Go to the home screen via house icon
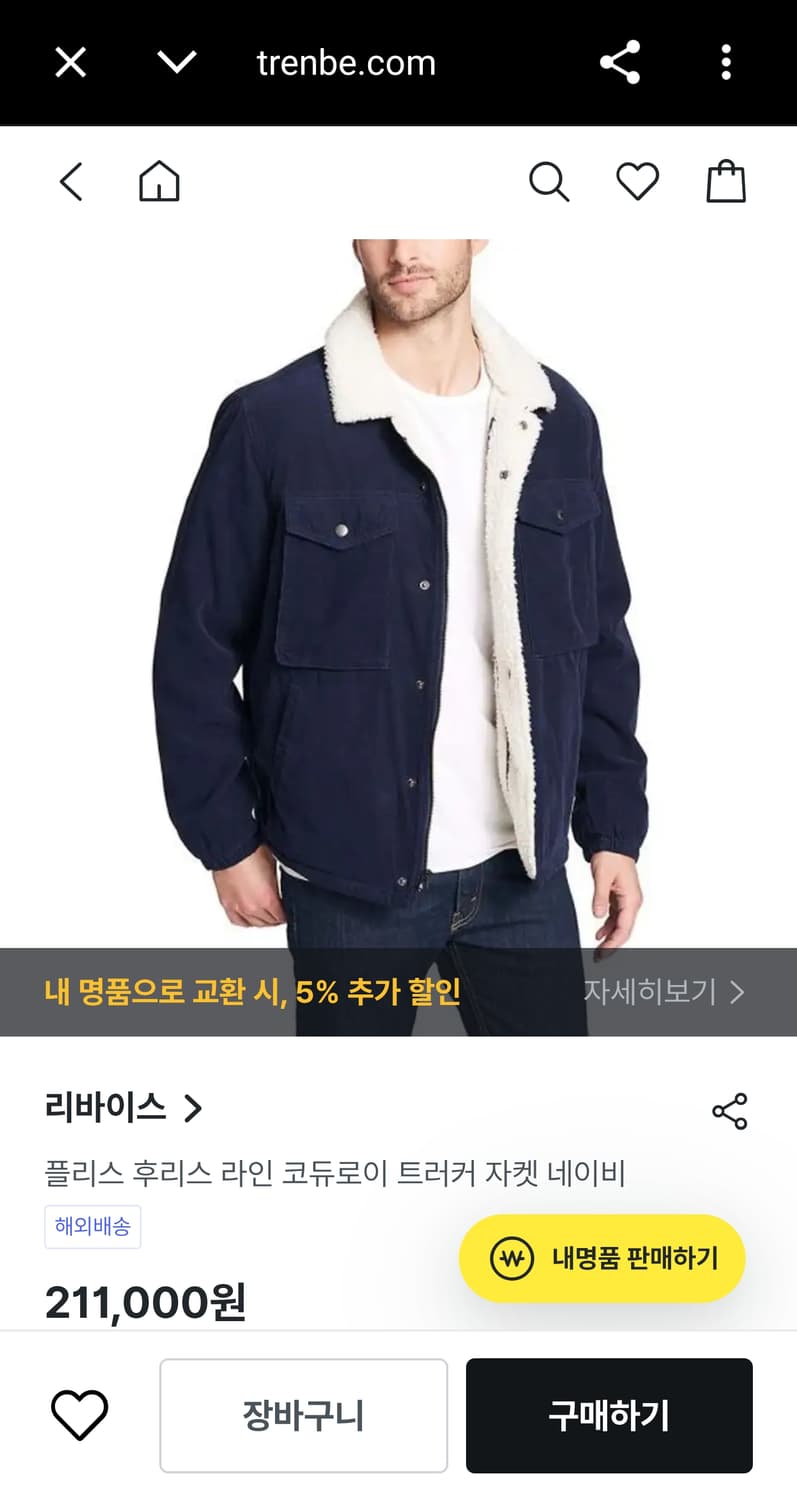Screen dimensions: 797x1500 coord(158,182)
